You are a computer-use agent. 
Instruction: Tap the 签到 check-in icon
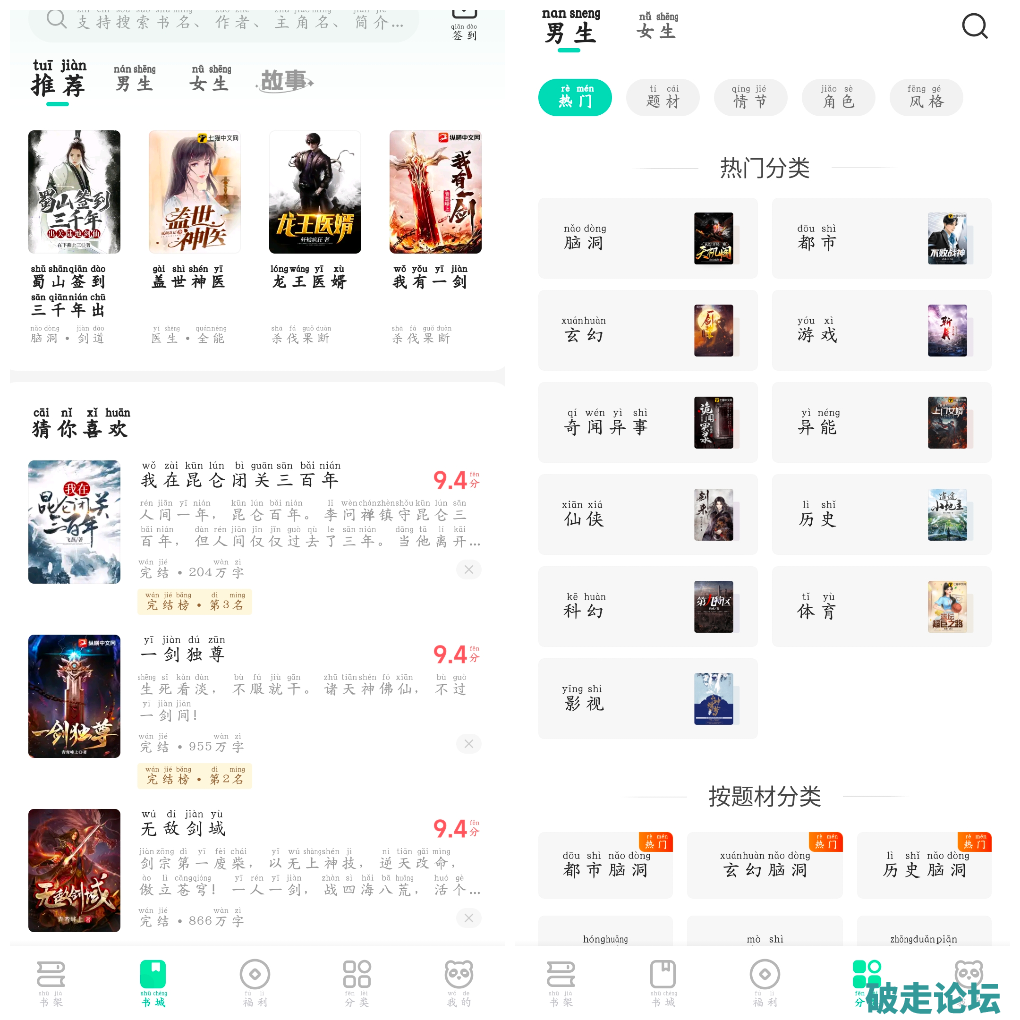click(464, 25)
